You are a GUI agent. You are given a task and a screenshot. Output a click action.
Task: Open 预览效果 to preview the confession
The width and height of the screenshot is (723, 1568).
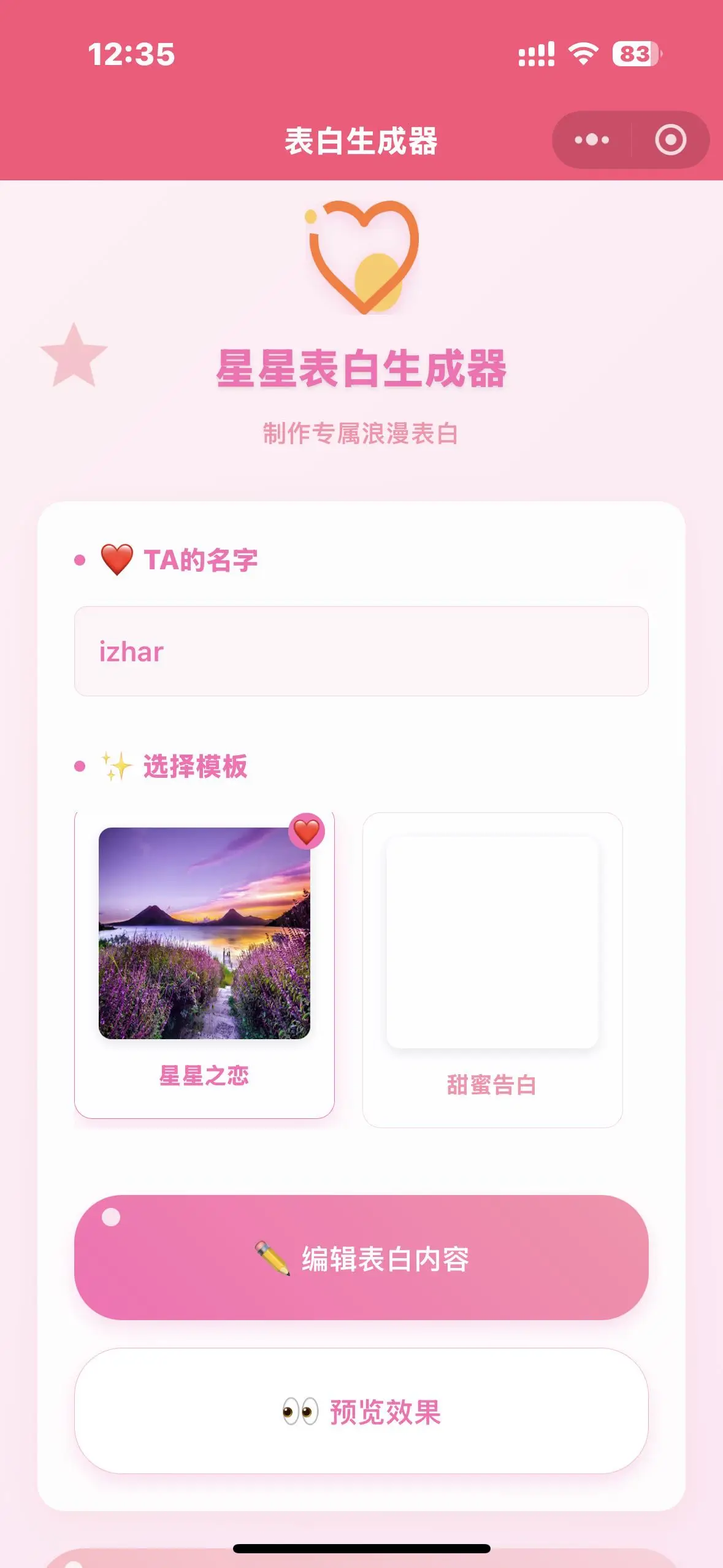click(361, 1411)
